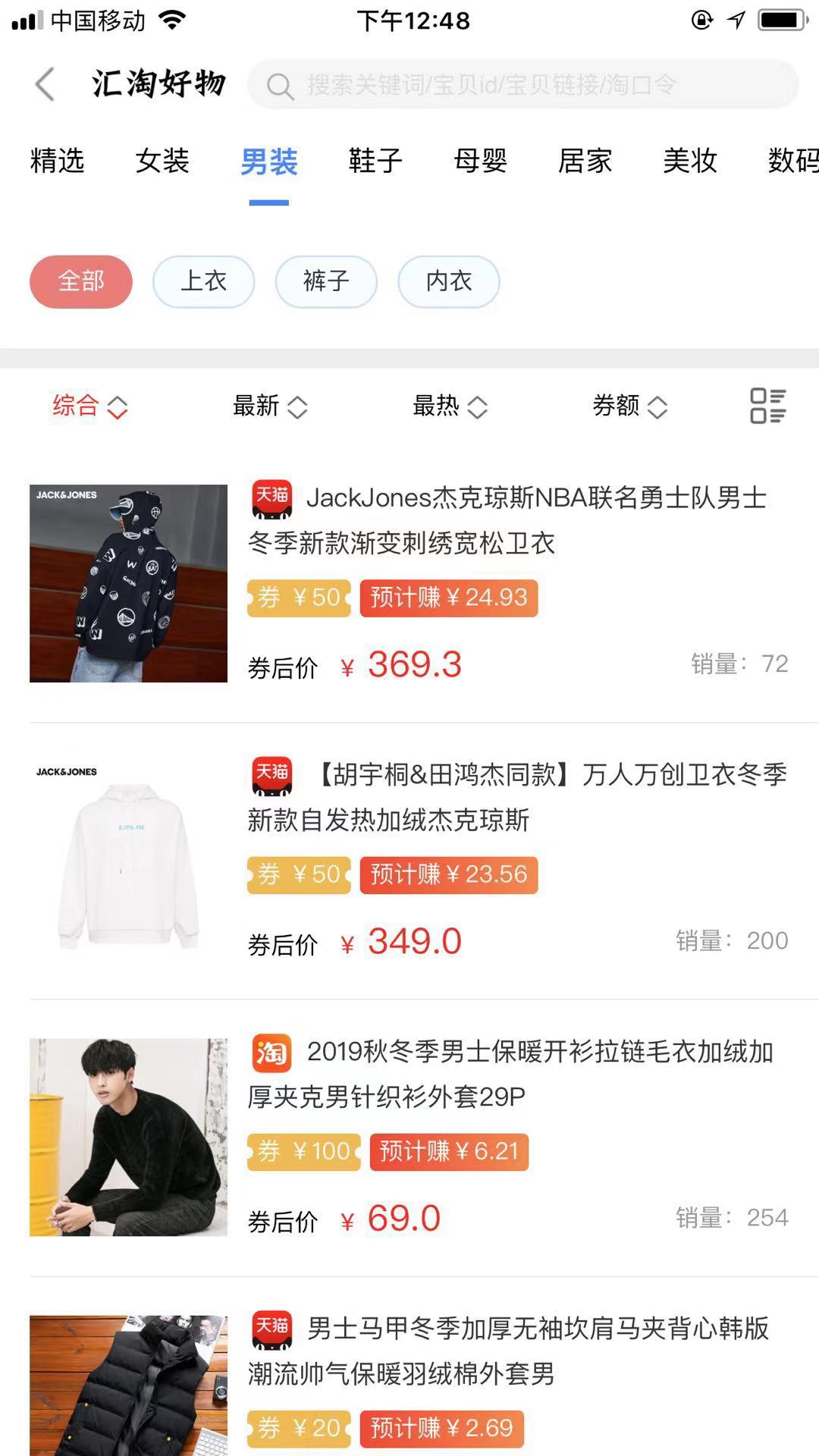Switch to the 居家 tab

click(585, 161)
